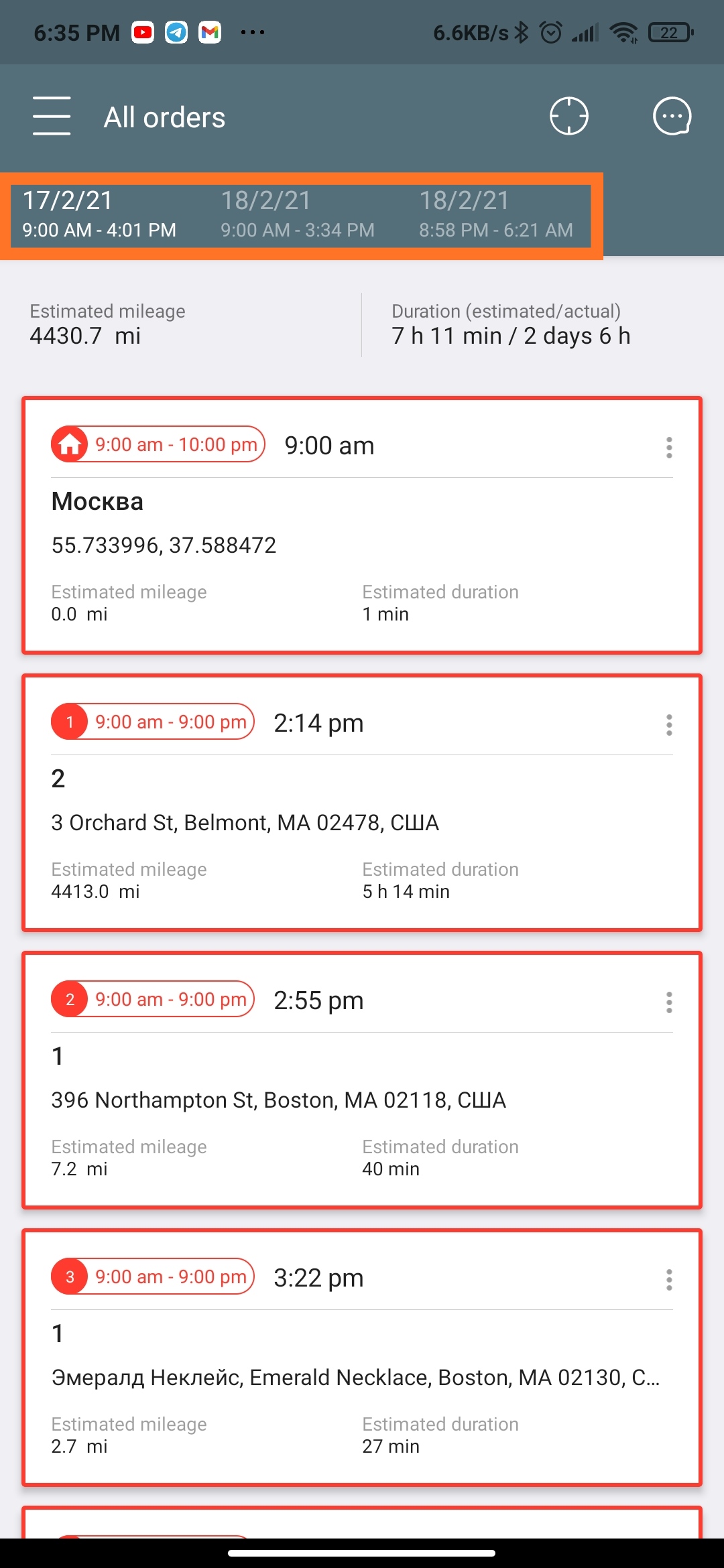Open more options for the Москва stop

(x=669, y=447)
